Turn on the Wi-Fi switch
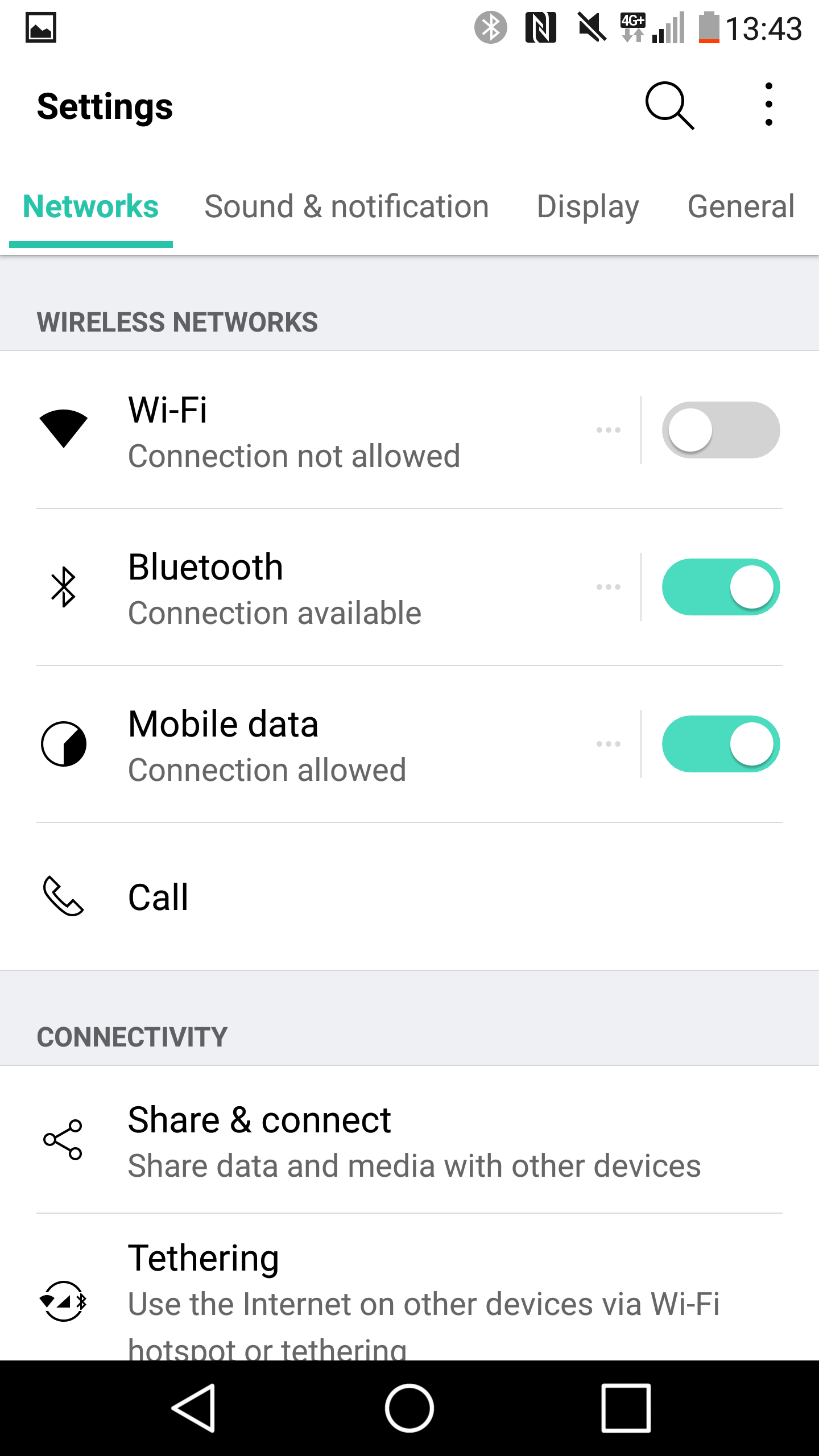 pyautogui.click(x=721, y=430)
